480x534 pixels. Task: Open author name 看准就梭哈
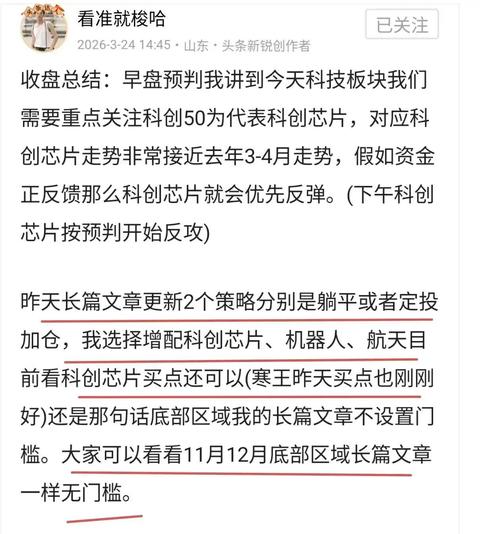pos(121,19)
